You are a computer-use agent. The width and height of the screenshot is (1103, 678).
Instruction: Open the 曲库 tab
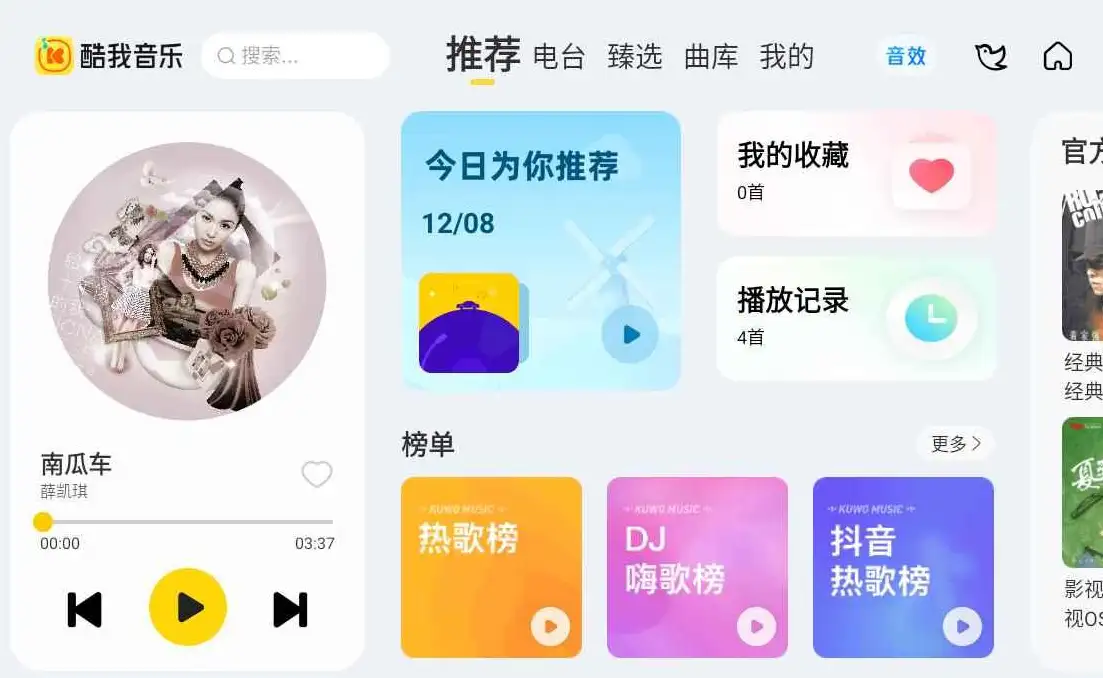pos(711,57)
